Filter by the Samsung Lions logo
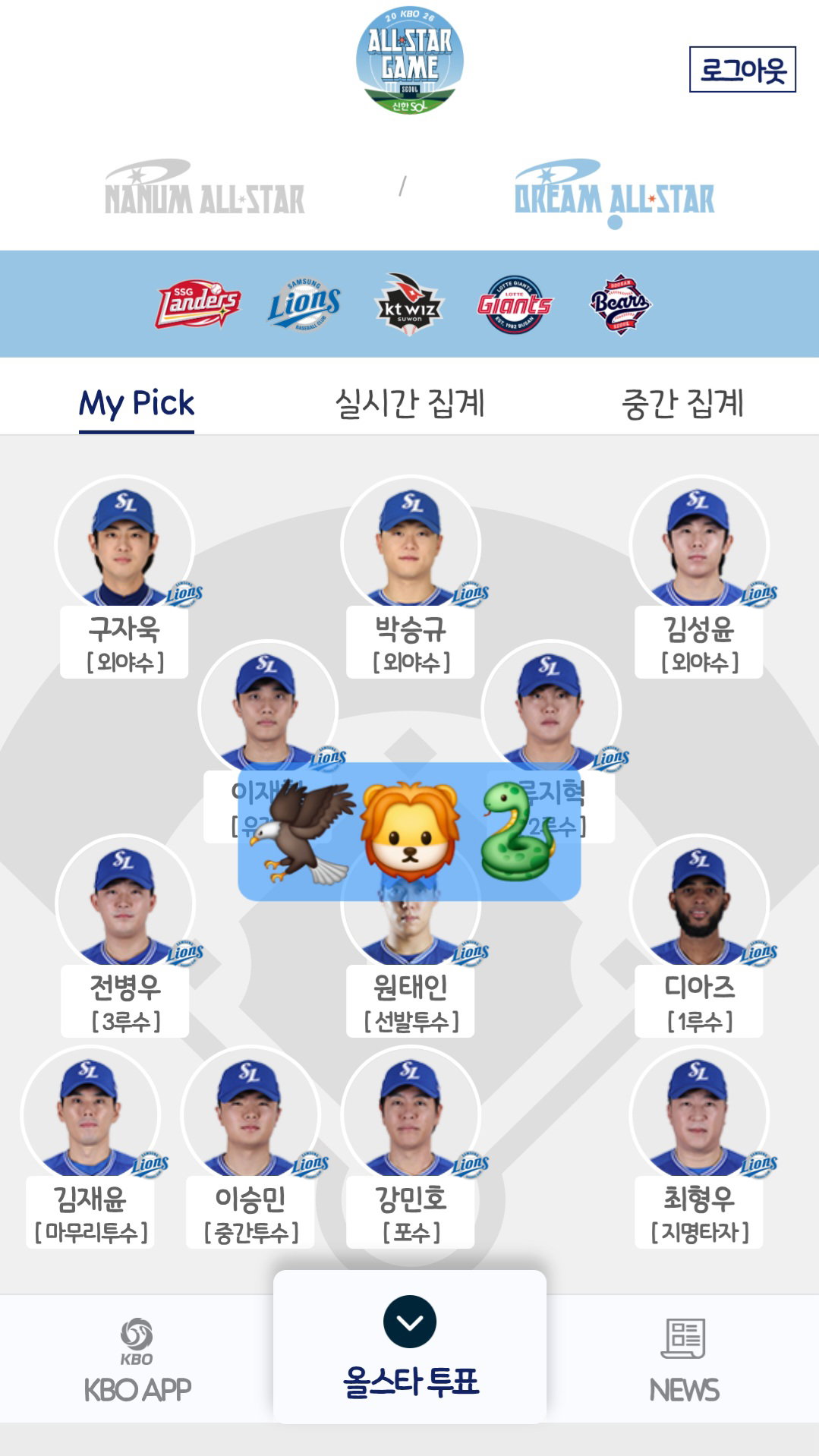This screenshot has width=819, height=1456. click(304, 304)
